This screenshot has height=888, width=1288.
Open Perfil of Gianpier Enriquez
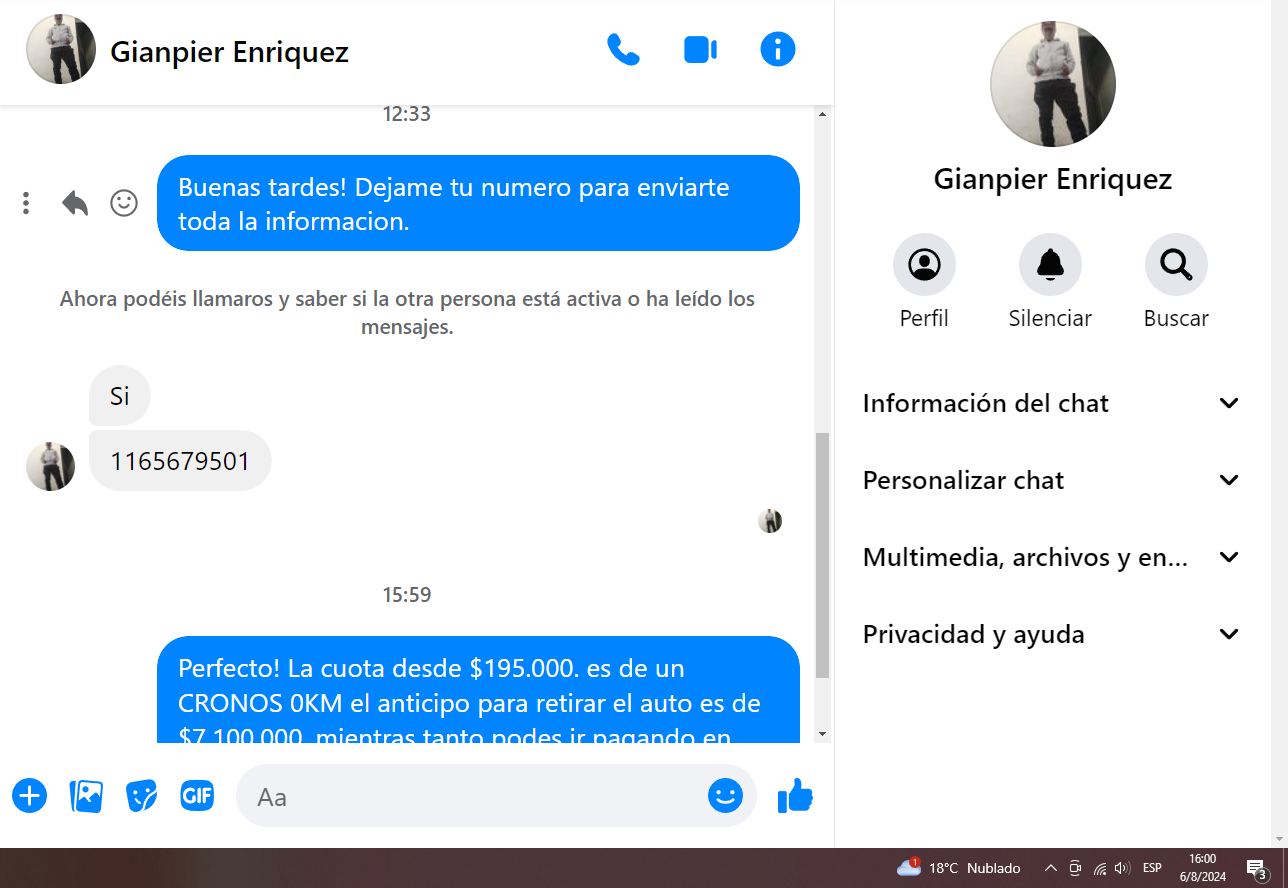[924, 265]
